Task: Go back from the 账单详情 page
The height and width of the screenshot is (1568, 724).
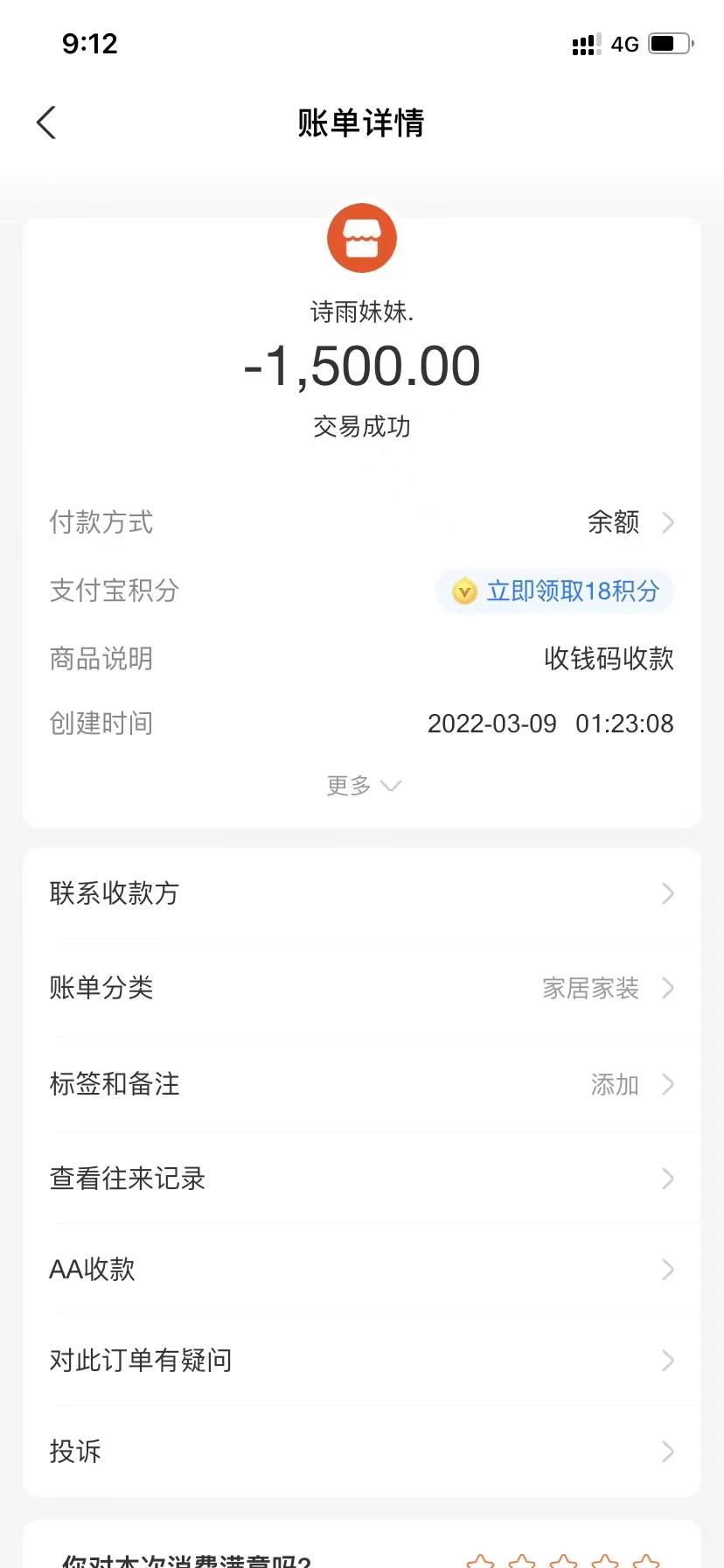Action: [47, 122]
